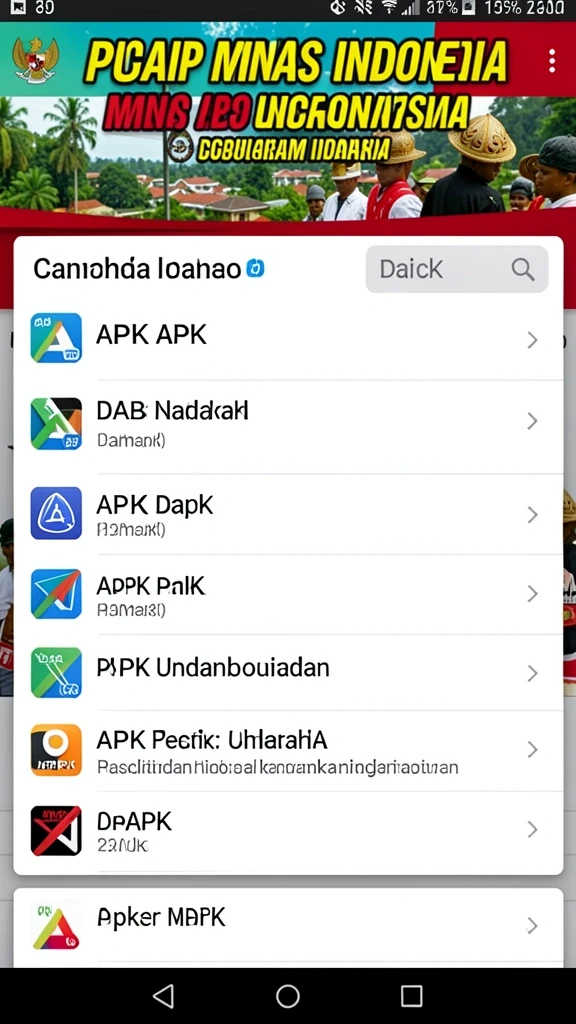Select the APK Pectik: UhlaraHA row
Image resolution: width=576 pixels, height=1024 pixels.
click(x=288, y=750)
